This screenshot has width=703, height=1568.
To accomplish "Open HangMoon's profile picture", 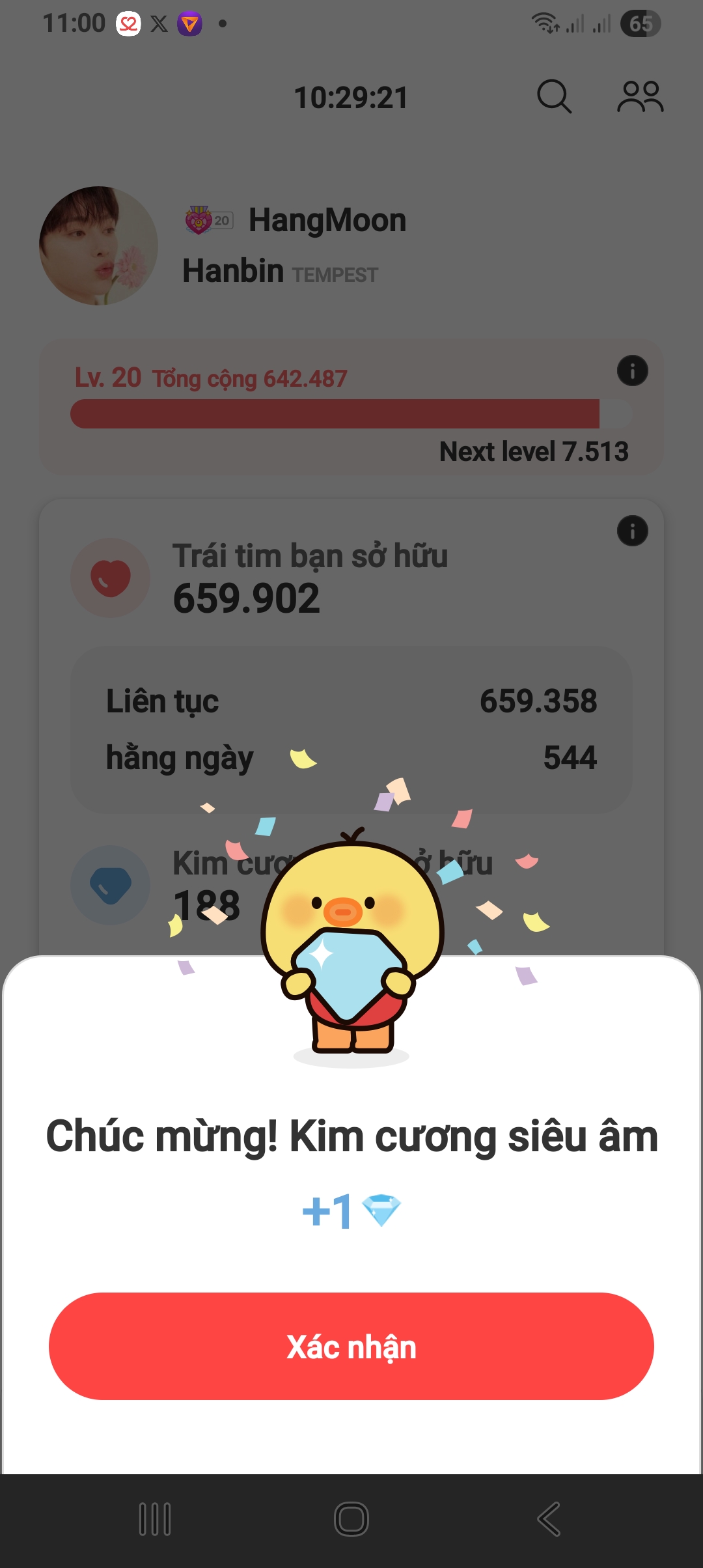I will [x=98, y=245].
